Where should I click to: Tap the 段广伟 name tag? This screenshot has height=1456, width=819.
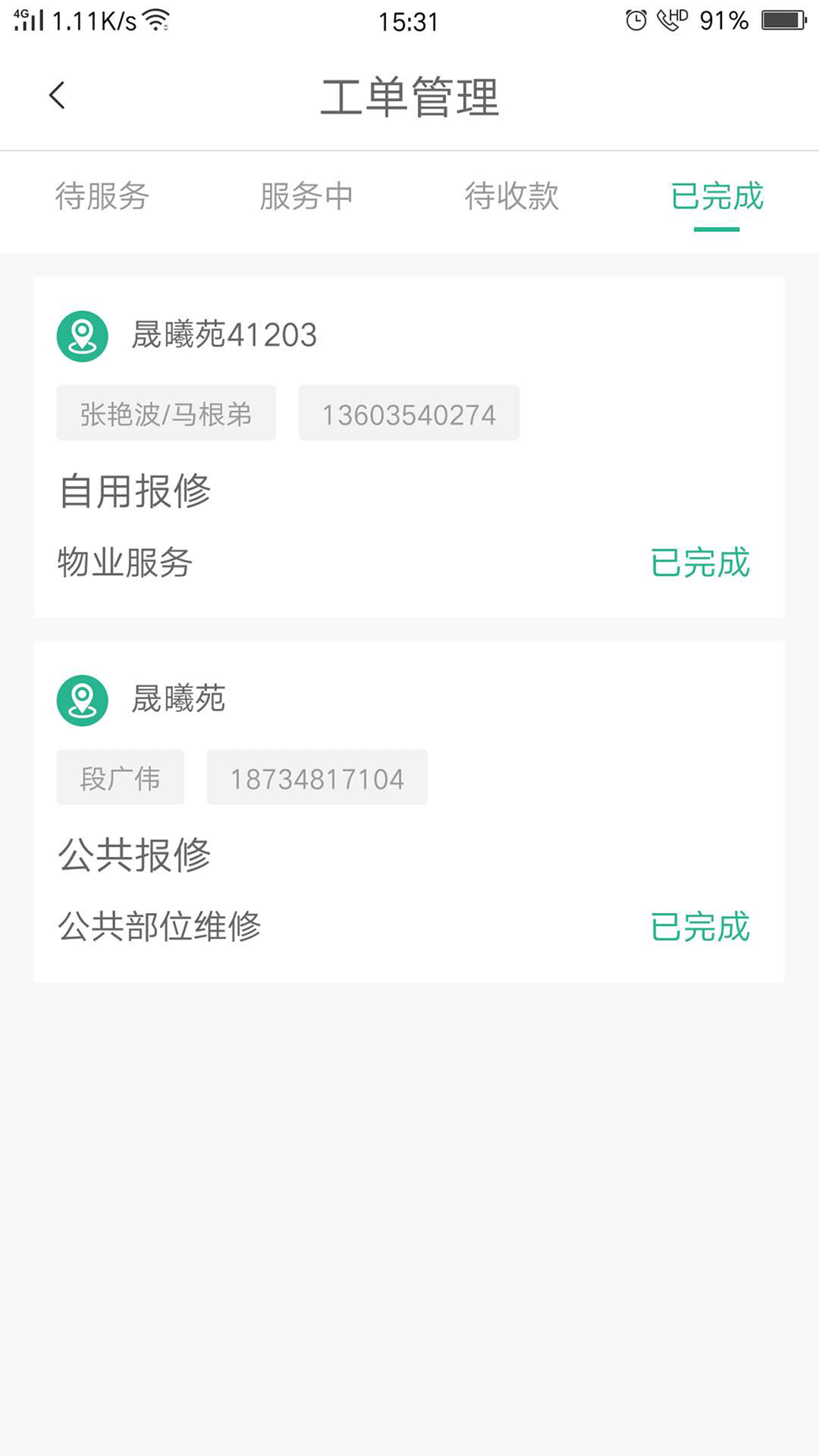(x=120, y=777)
